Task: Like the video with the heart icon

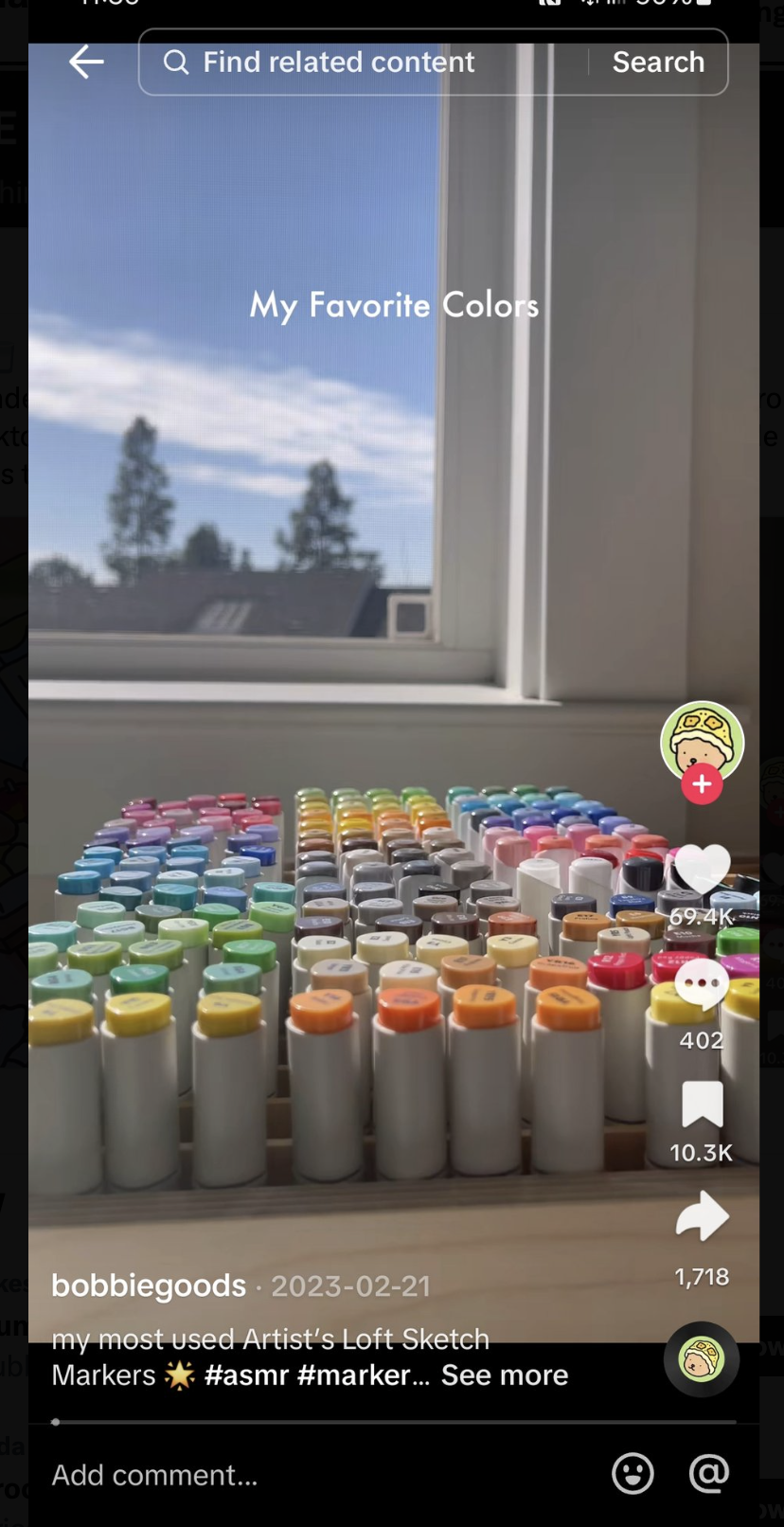Action: click(x=702, y=869)
